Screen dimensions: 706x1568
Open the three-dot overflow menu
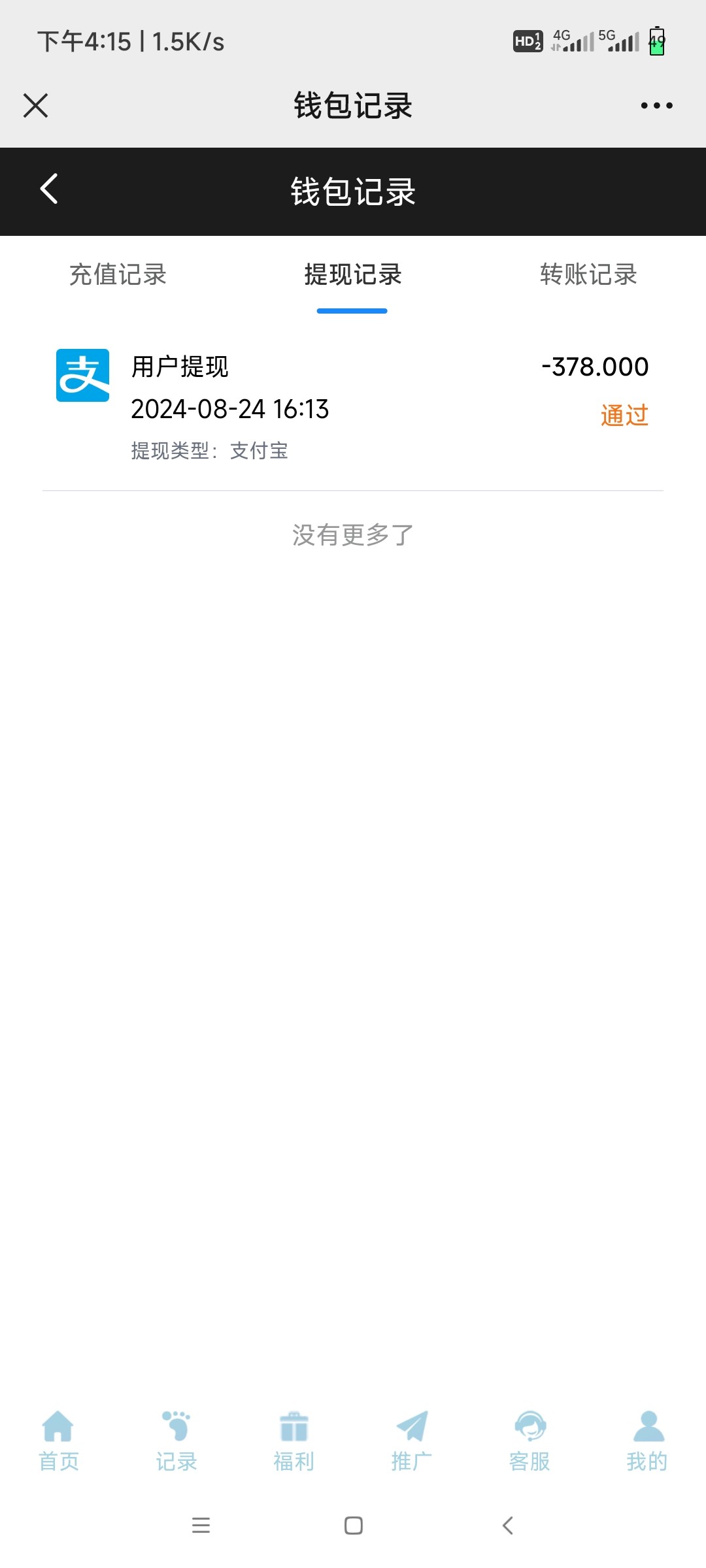coord(656,105)
